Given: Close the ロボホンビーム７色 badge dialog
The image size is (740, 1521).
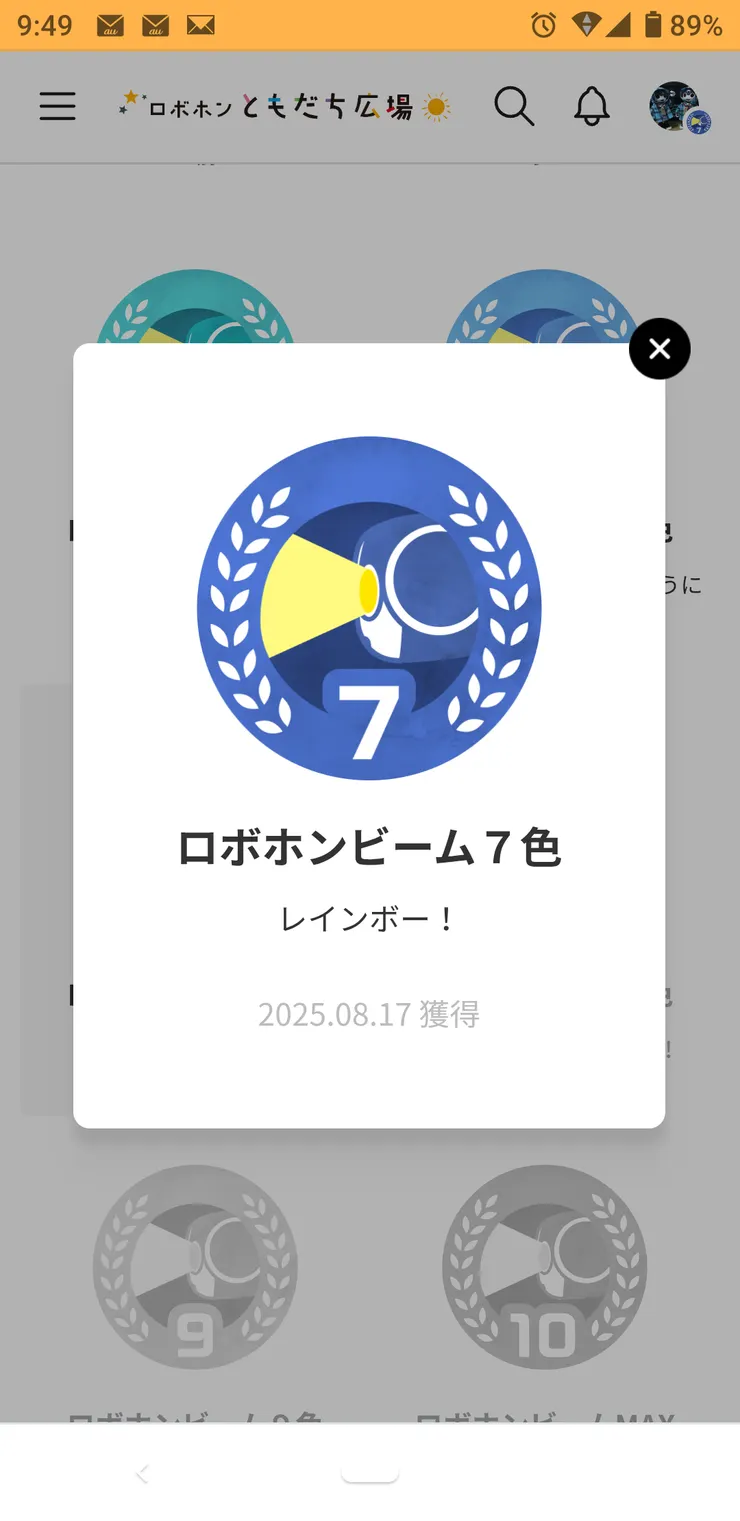Looking at the screenshot, I should tap(659, 349).
